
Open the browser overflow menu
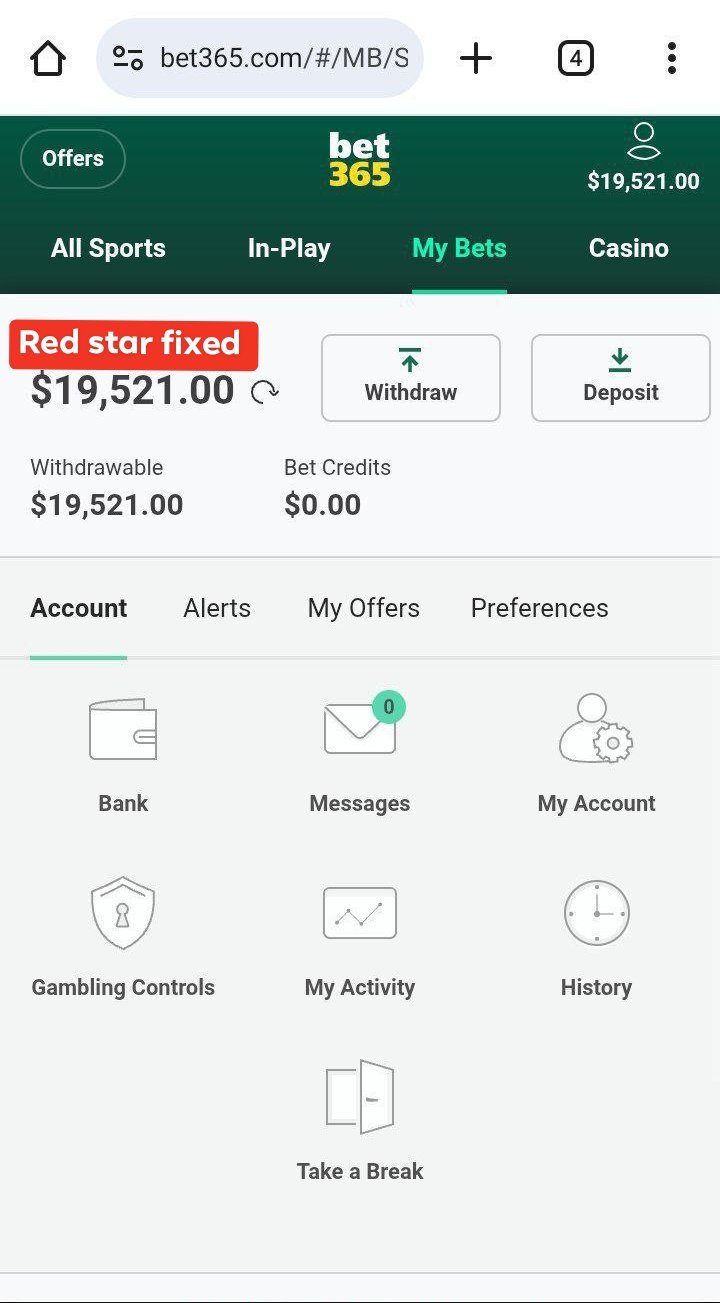(671, 59)
